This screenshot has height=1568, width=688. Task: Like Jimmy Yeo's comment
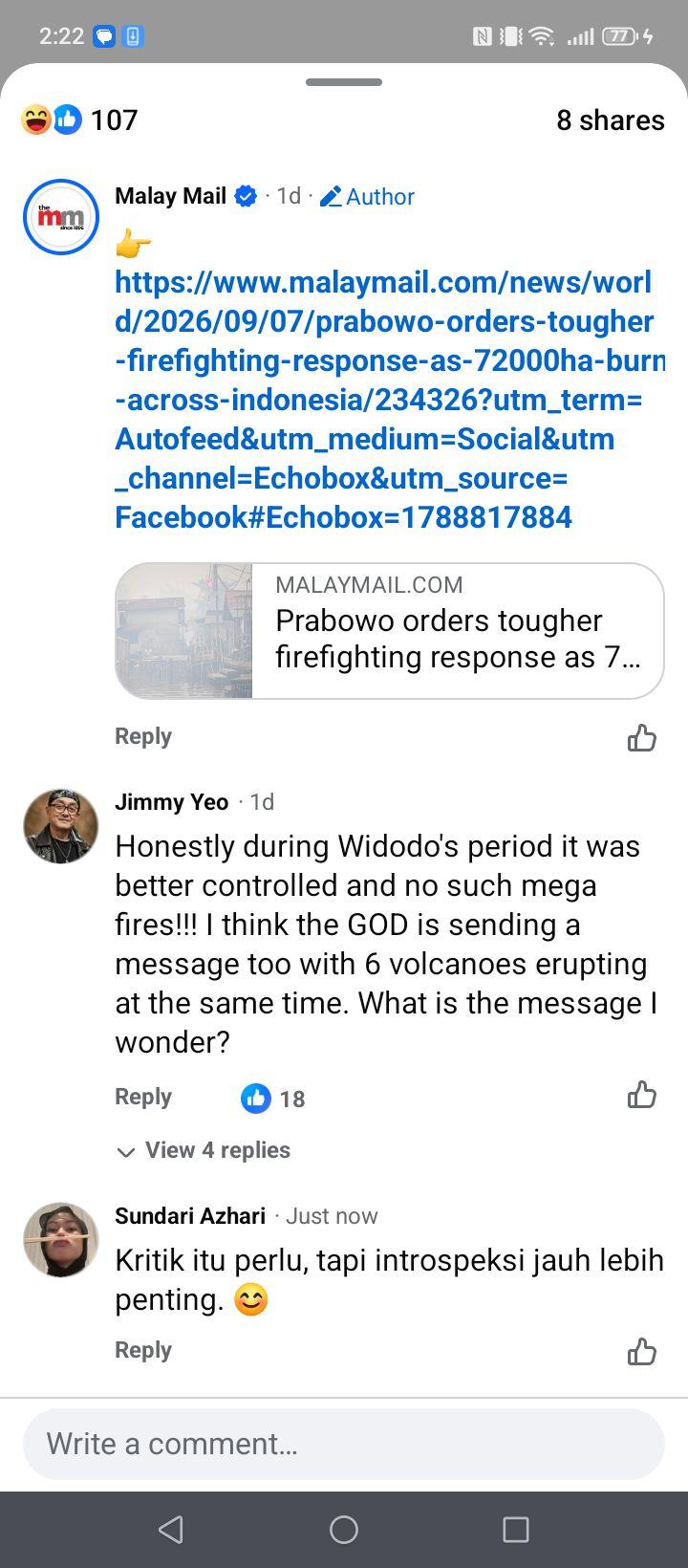point(642,1095)
